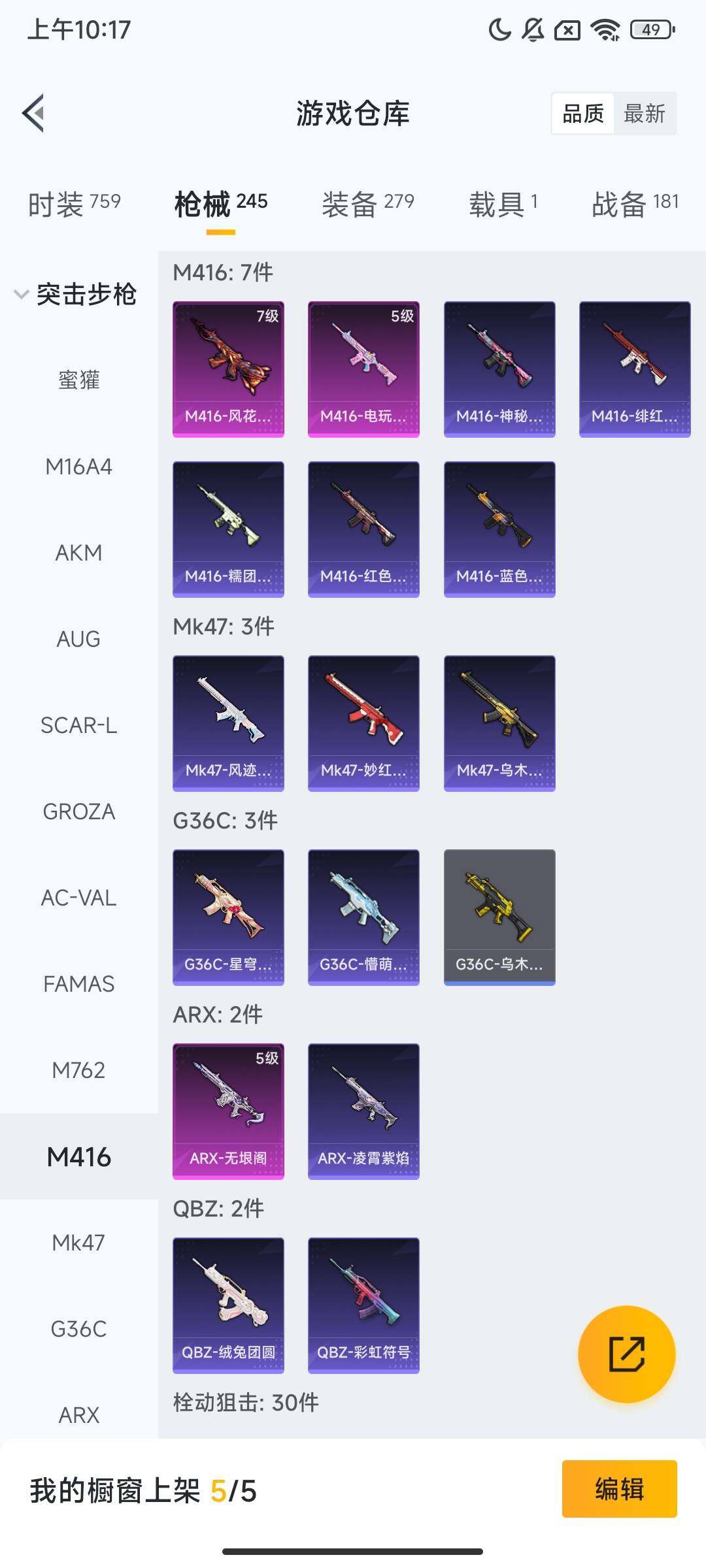Collapse the 突击步枪 category

76,294
